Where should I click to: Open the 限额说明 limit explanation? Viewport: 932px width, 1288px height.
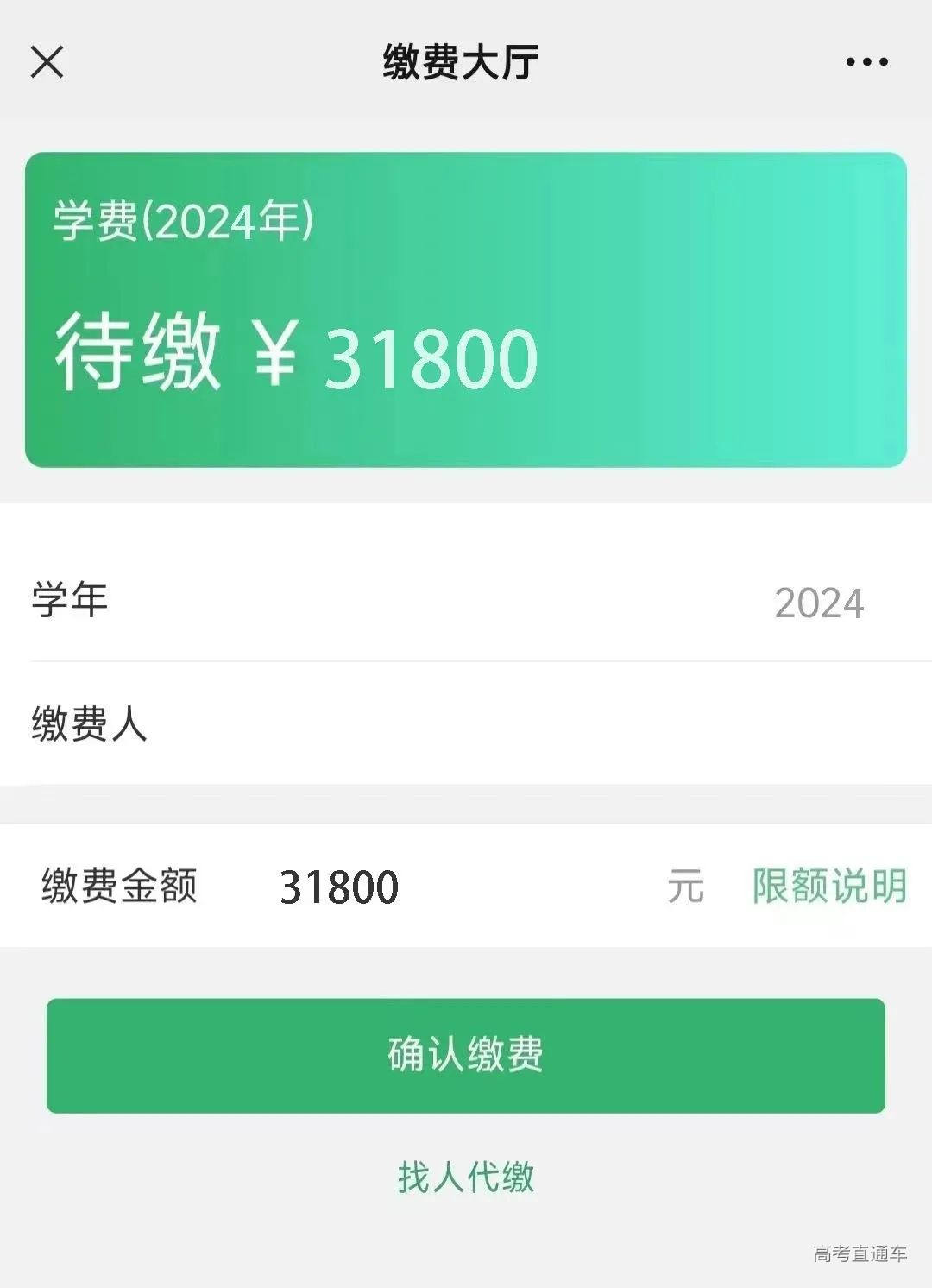[x=828, y=887]
